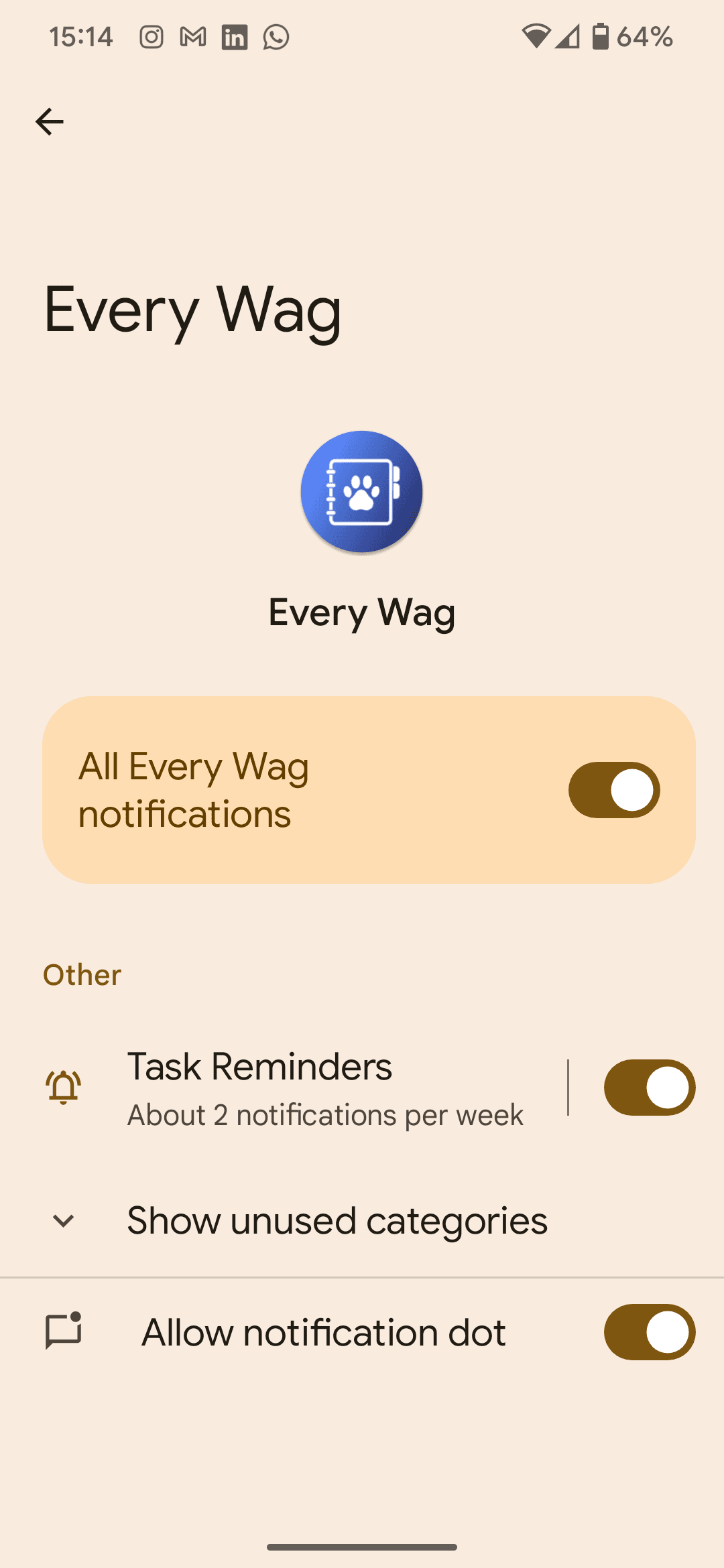
Task: Click the Gmail icon in the status bar
Action: coord(192,37)
